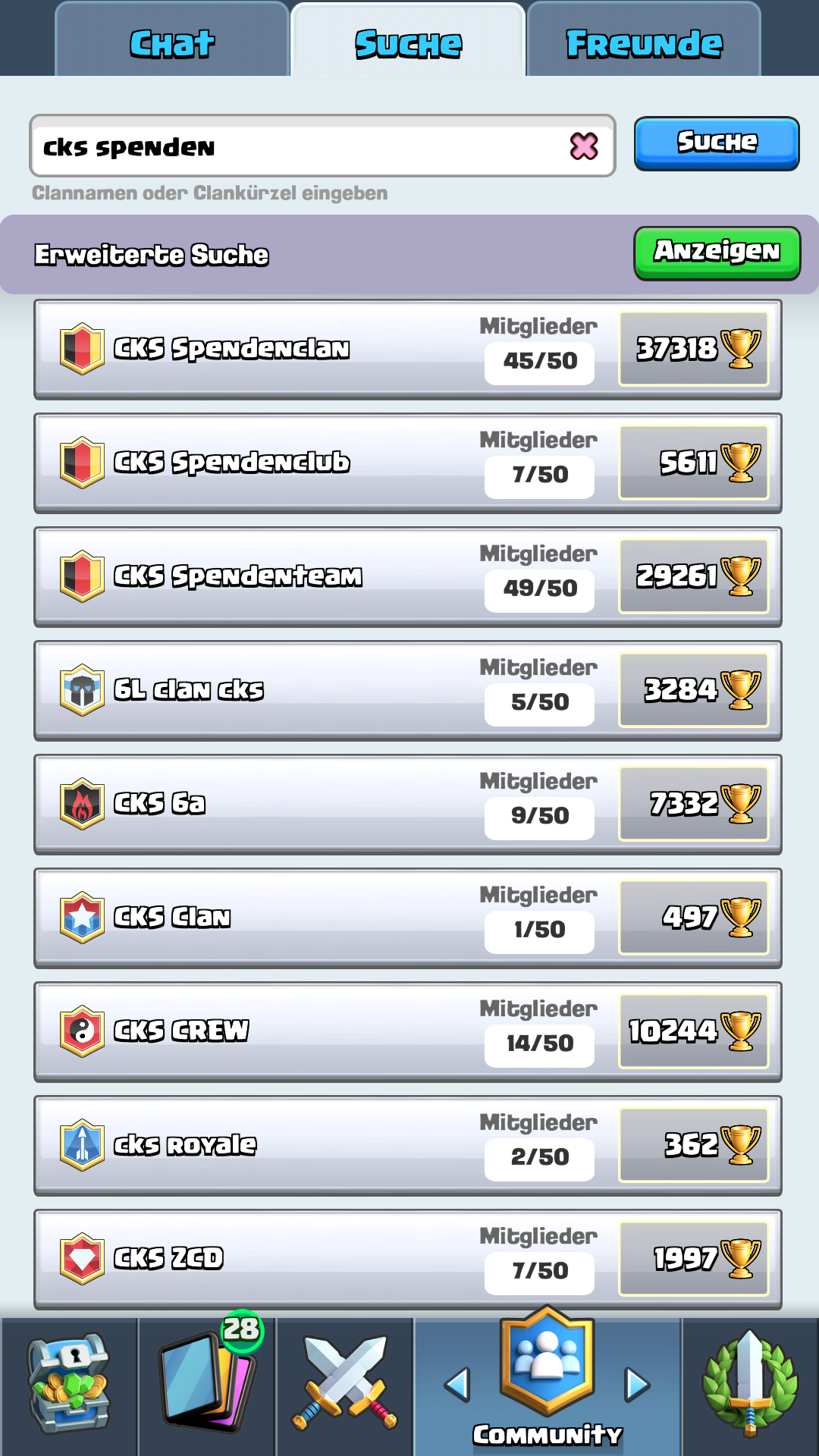Clear the search text with the pink X
Image resolution: width=819 pixels, height=1456 pixels.
584,146
